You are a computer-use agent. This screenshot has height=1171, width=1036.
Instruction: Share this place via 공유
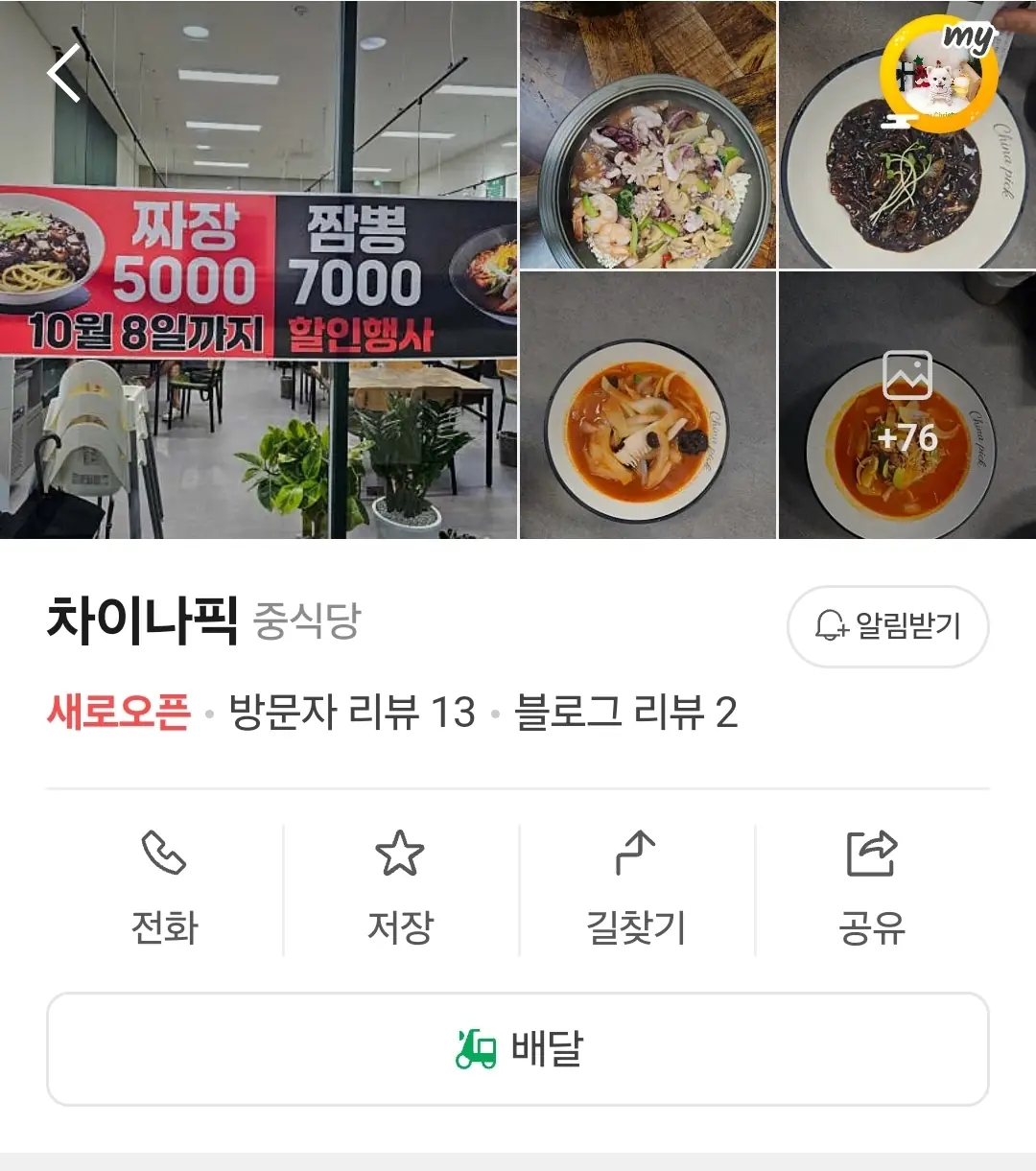(872, 889)
